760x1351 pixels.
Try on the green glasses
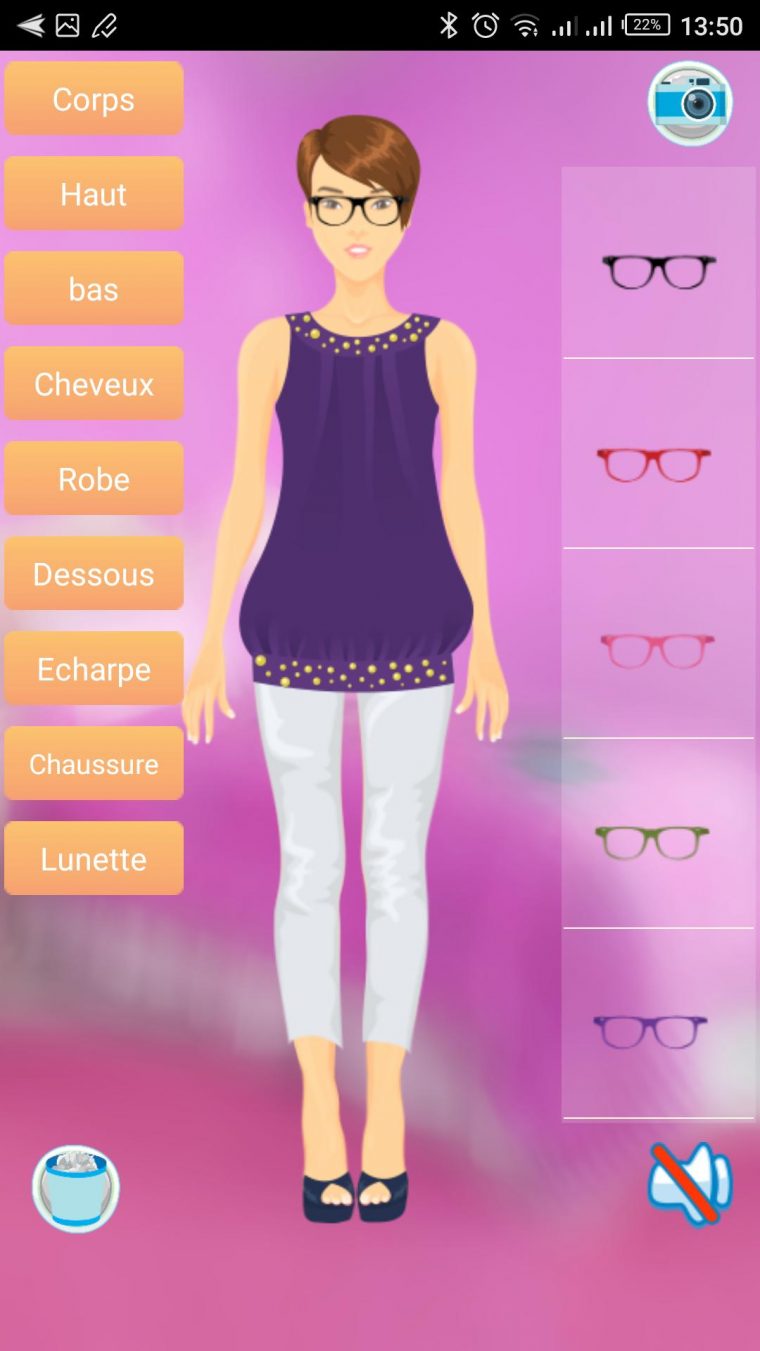652,842
